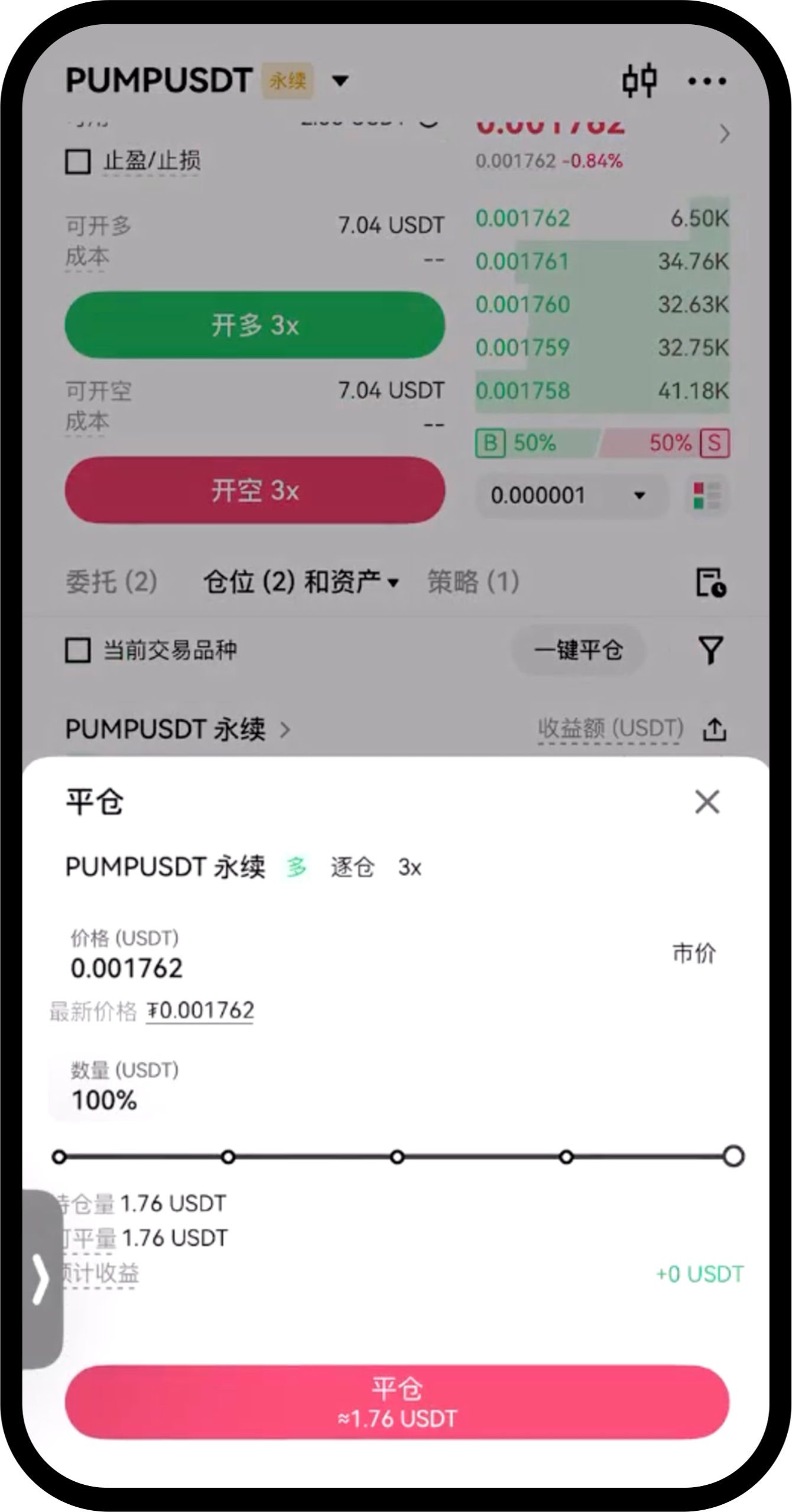This screenshot has height=1512, width=792.
Task: Switch to 策略 (1) tab
Action: pos(473,581)
